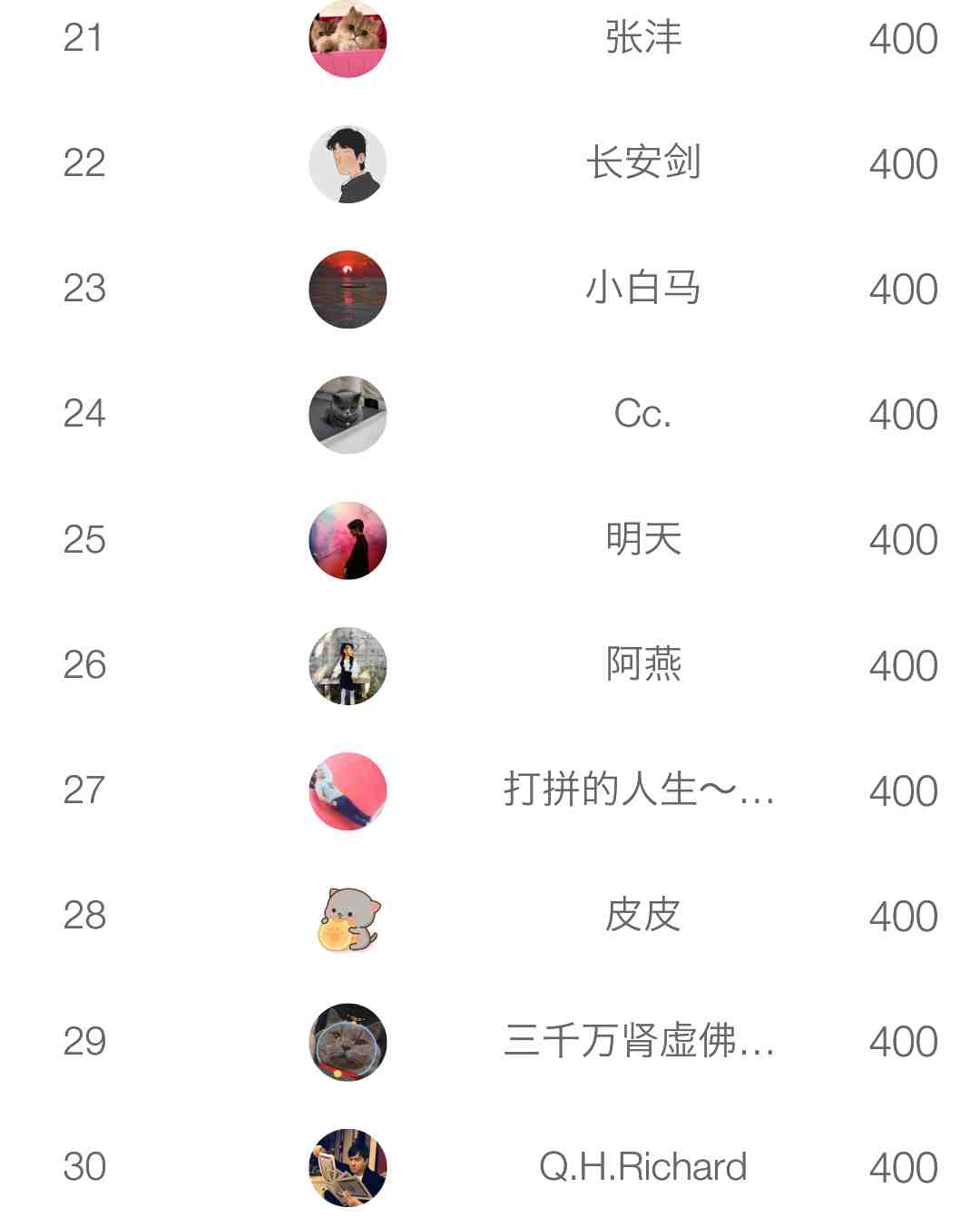Open 明天's ranking row
This screenshot has width=980, height=1227.
click(642, 539)
